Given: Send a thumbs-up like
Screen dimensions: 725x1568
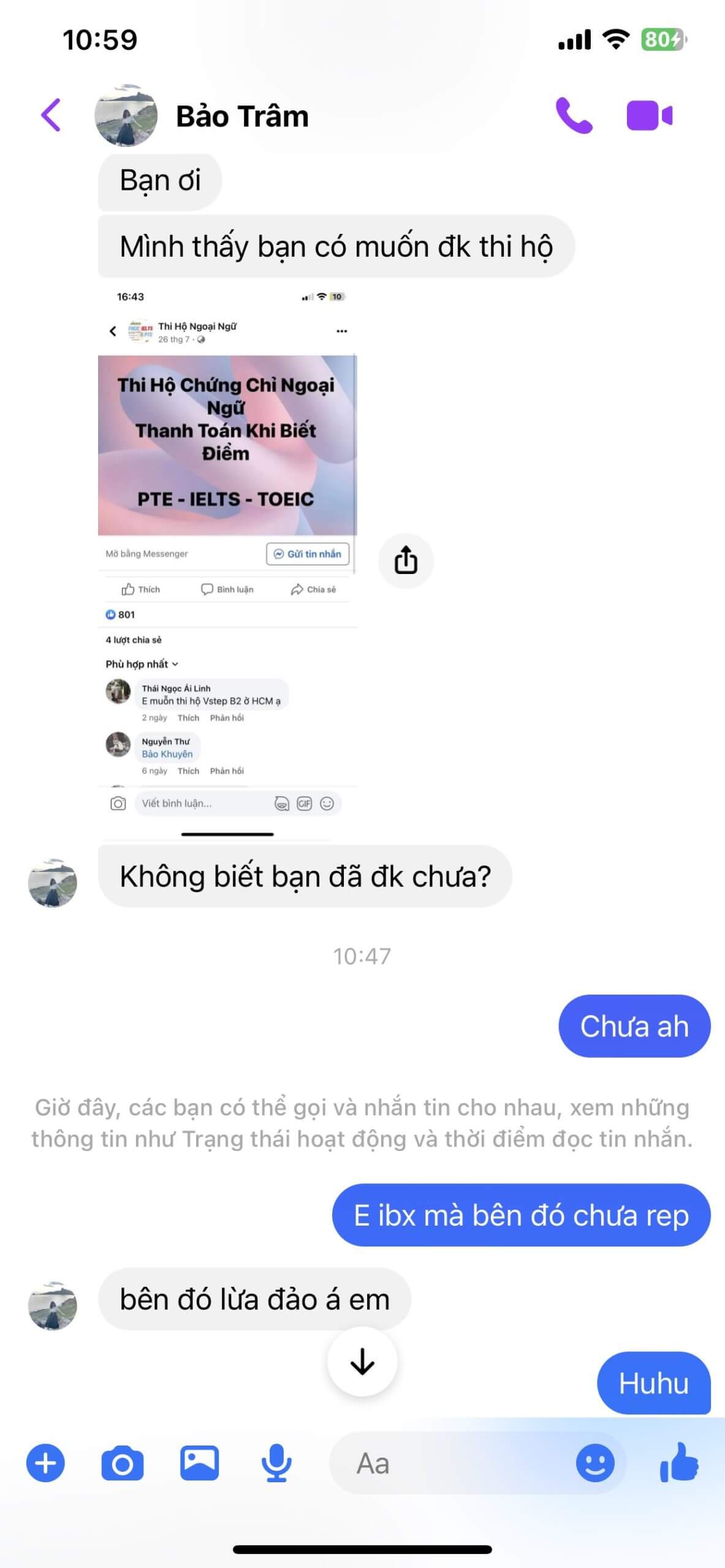Looking at the screenshot, I should pos(679,1462).
